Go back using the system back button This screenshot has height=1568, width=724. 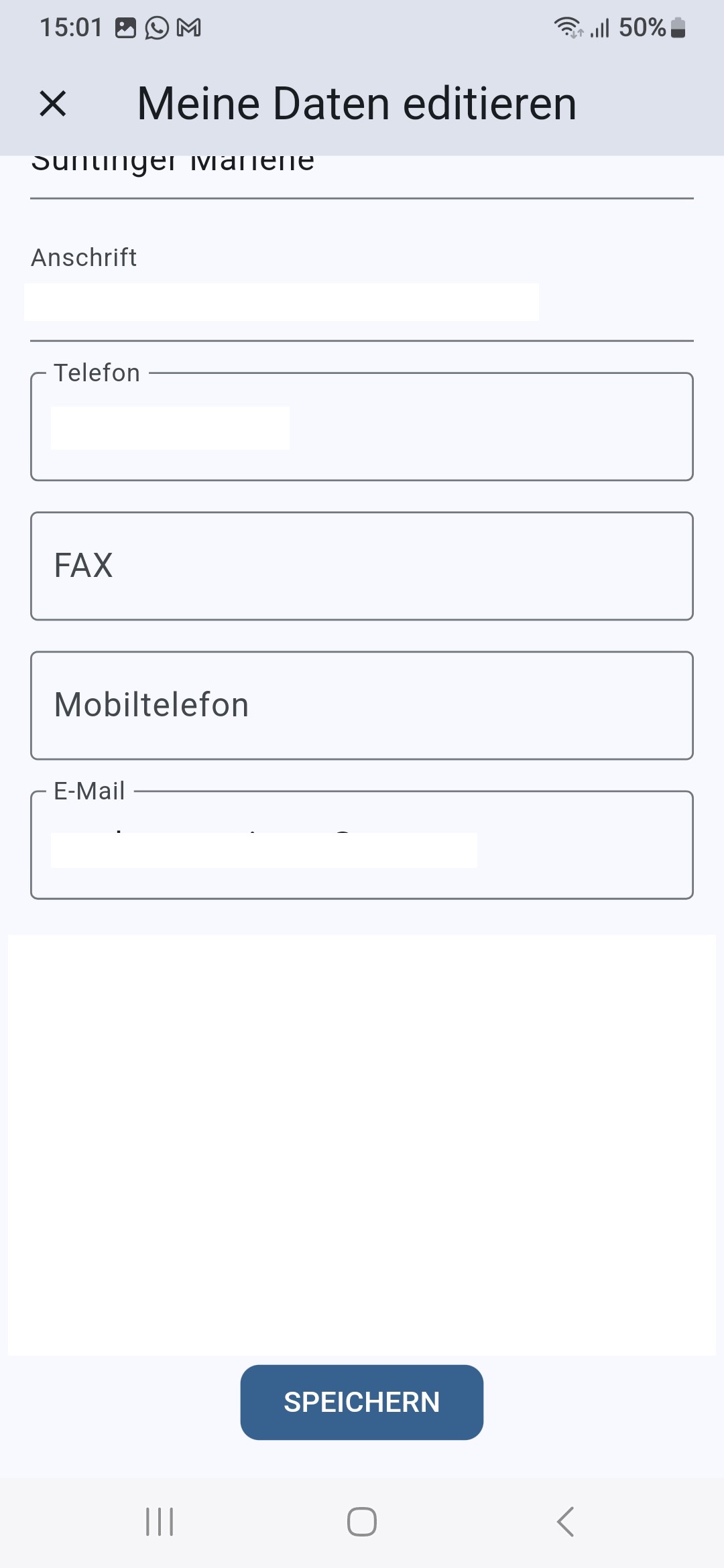pos(565,1521)
